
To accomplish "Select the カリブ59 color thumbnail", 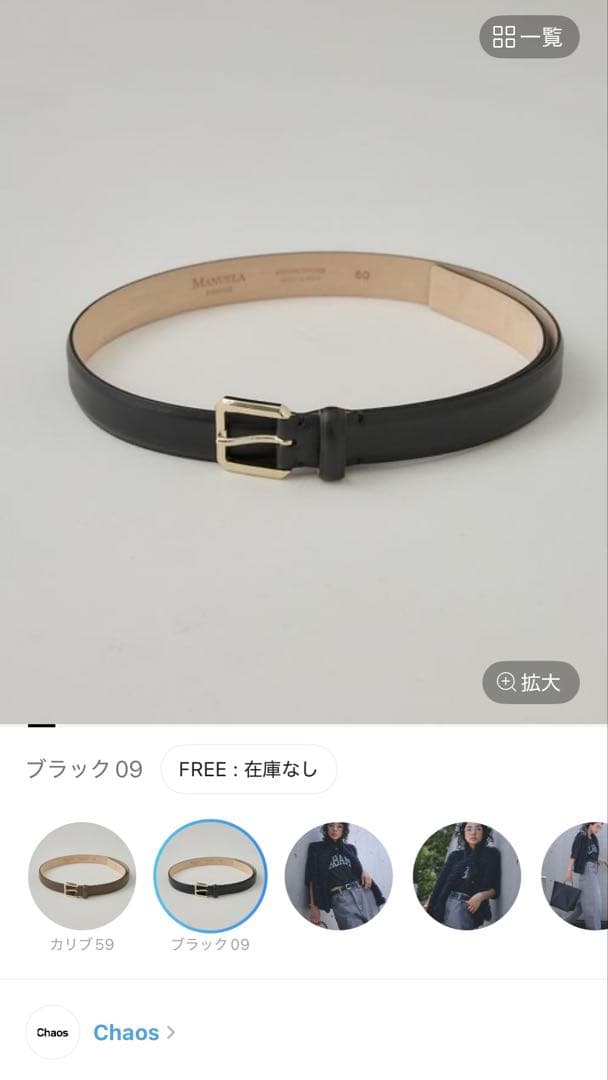I will click(x=82, y=877).
